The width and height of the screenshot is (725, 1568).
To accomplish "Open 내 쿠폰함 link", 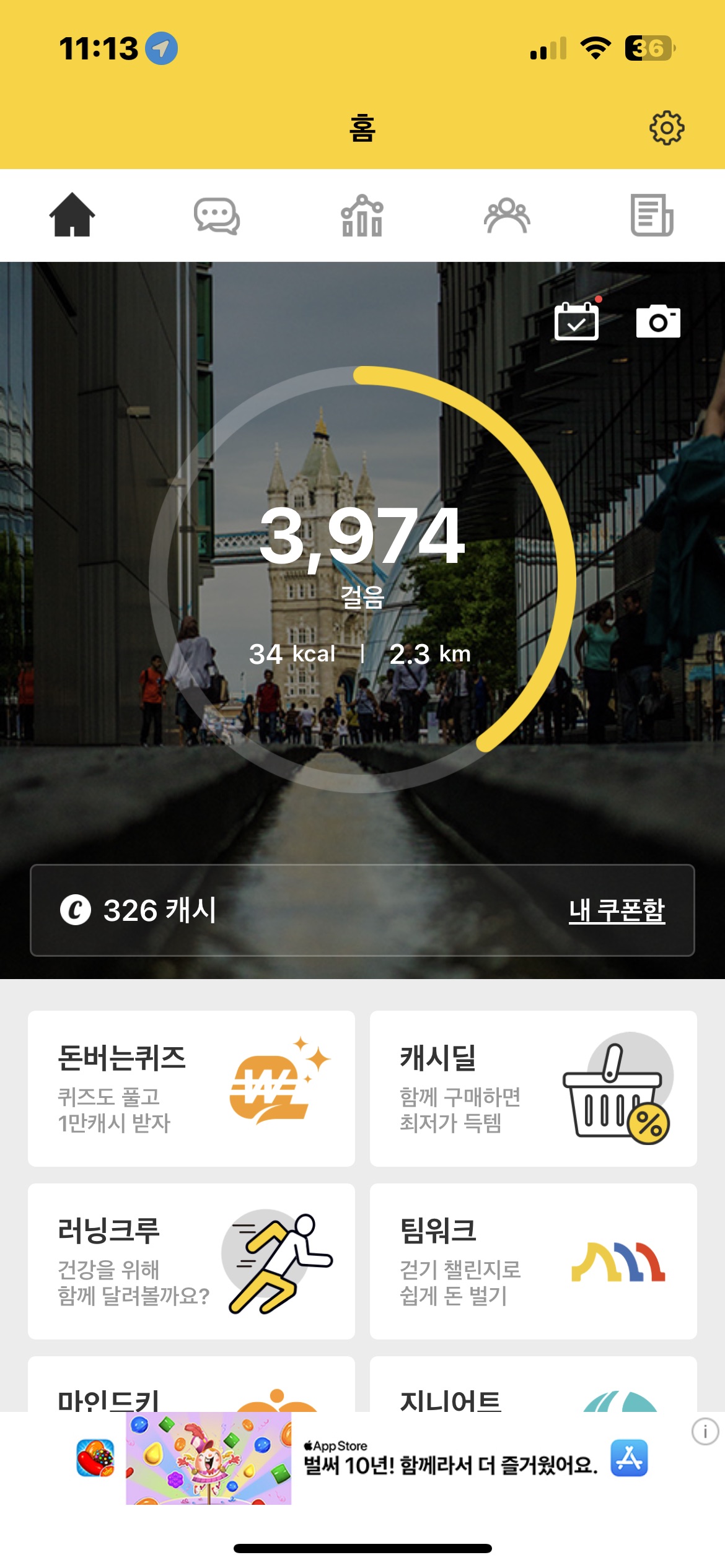I will click(x=617, y=910).
